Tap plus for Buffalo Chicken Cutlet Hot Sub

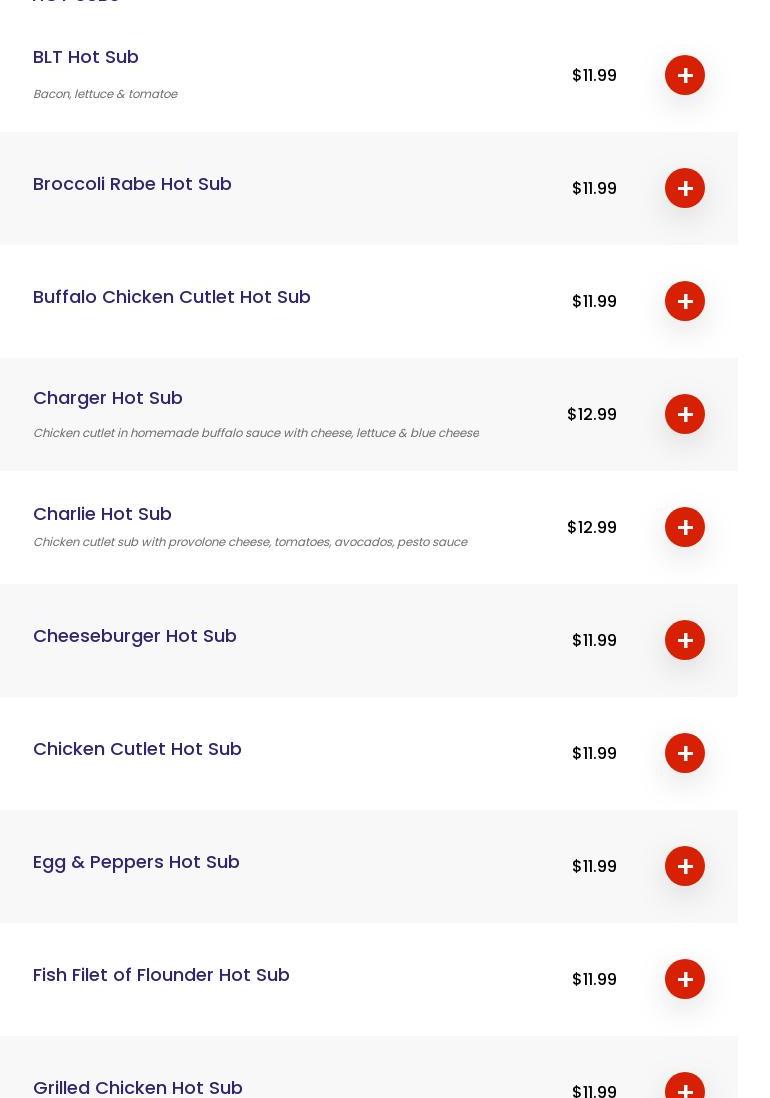(x=685, y=301)
